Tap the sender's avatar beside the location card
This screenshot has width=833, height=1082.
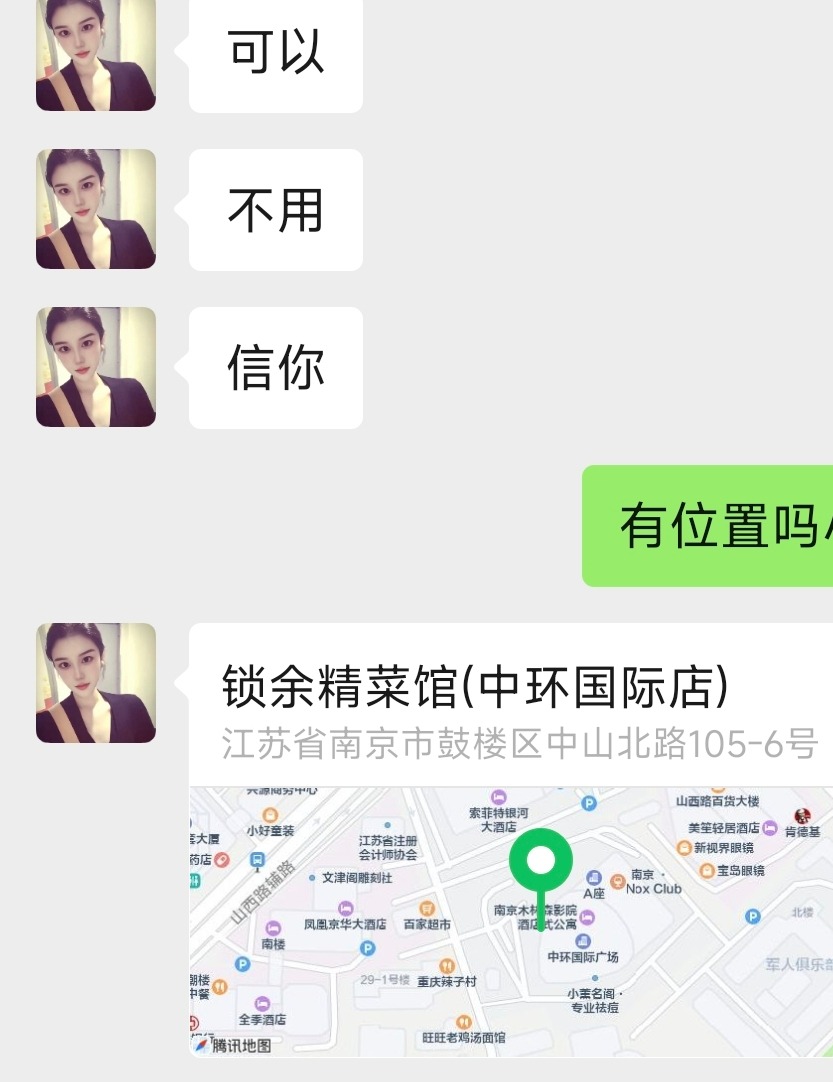click(x=96, y=683)
